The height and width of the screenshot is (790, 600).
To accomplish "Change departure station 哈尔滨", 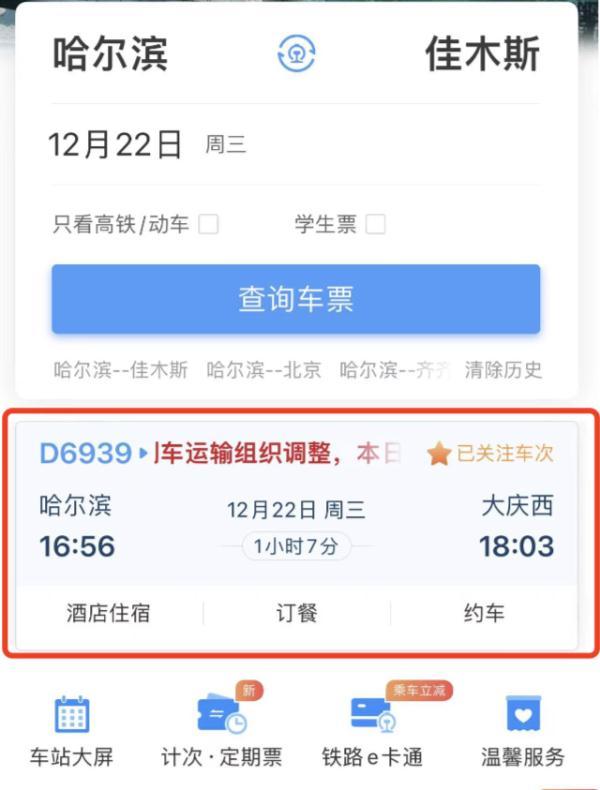I will tap(110, 54).
